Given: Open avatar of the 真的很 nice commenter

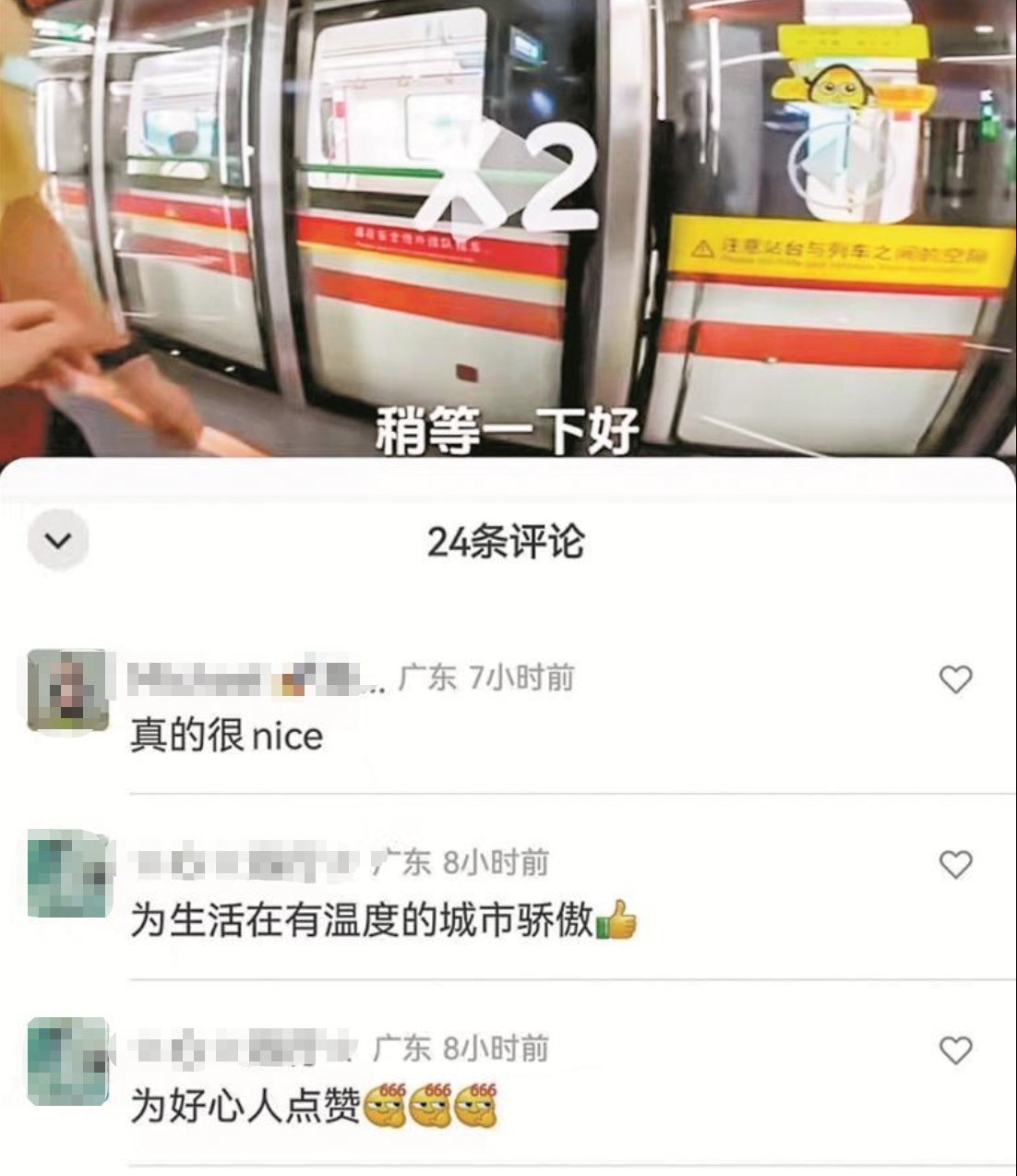Looking at the screenshot, I should coord(66,690).
